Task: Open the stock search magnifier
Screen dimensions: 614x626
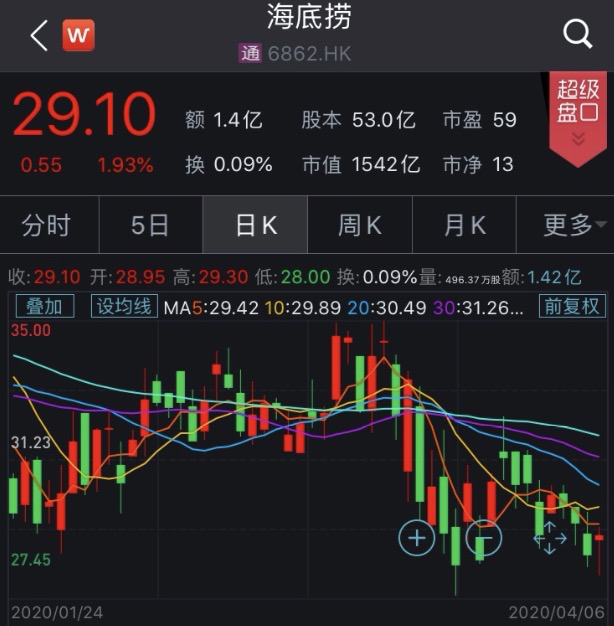Action: pos(578,35)
